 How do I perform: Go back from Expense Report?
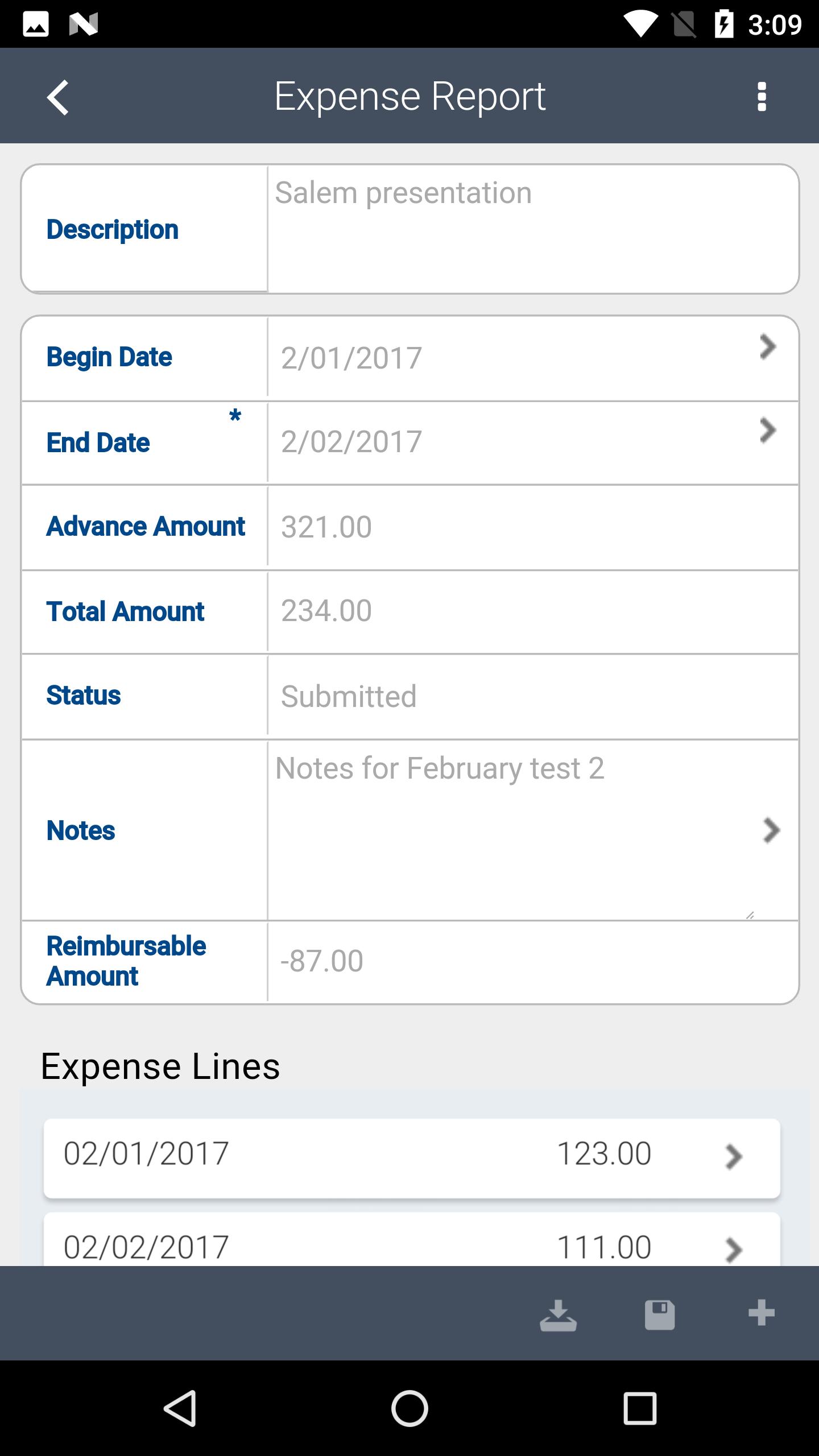coord(57,97)
